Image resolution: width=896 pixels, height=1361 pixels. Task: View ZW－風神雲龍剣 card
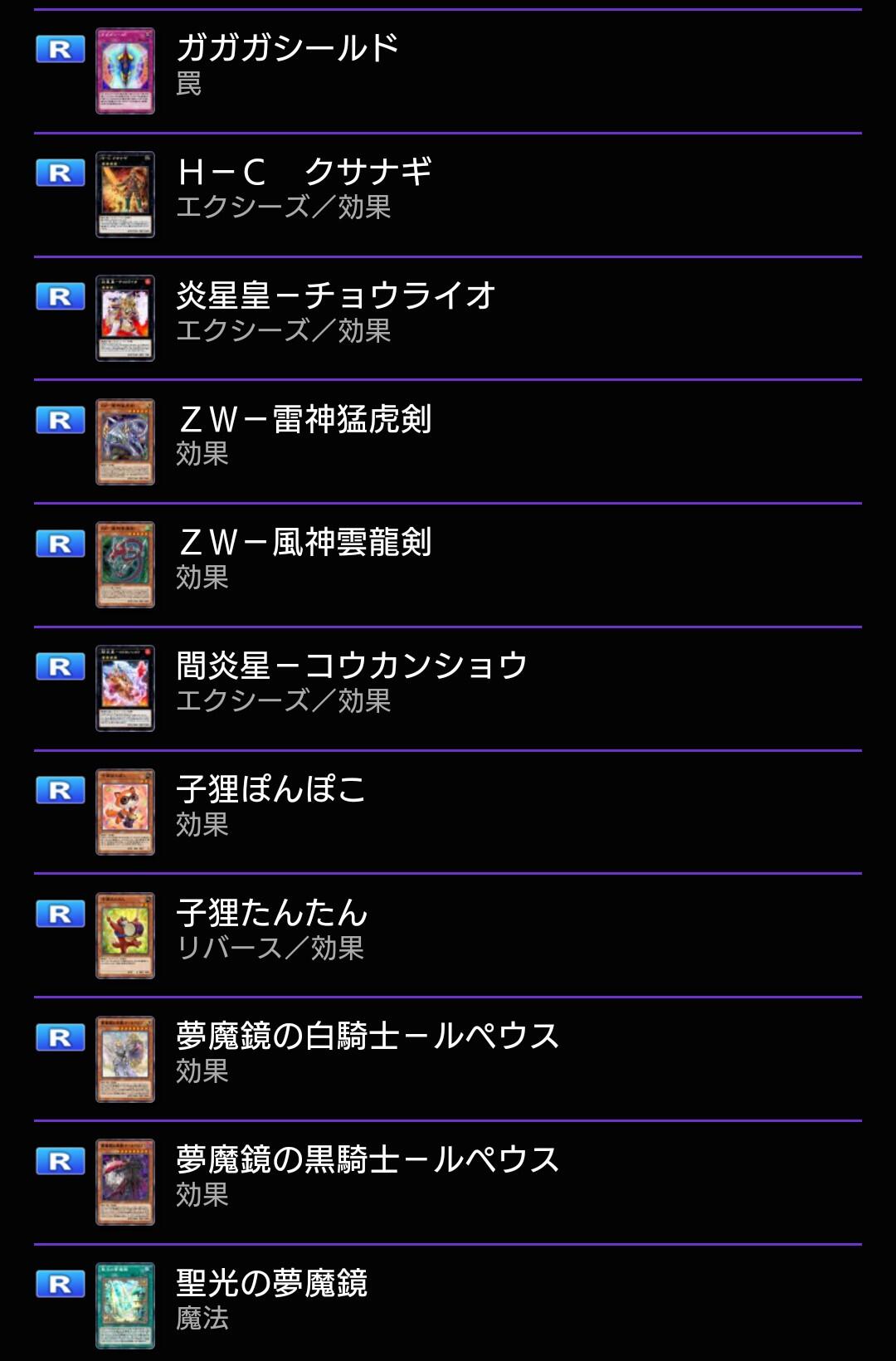(x=448, y=565)
